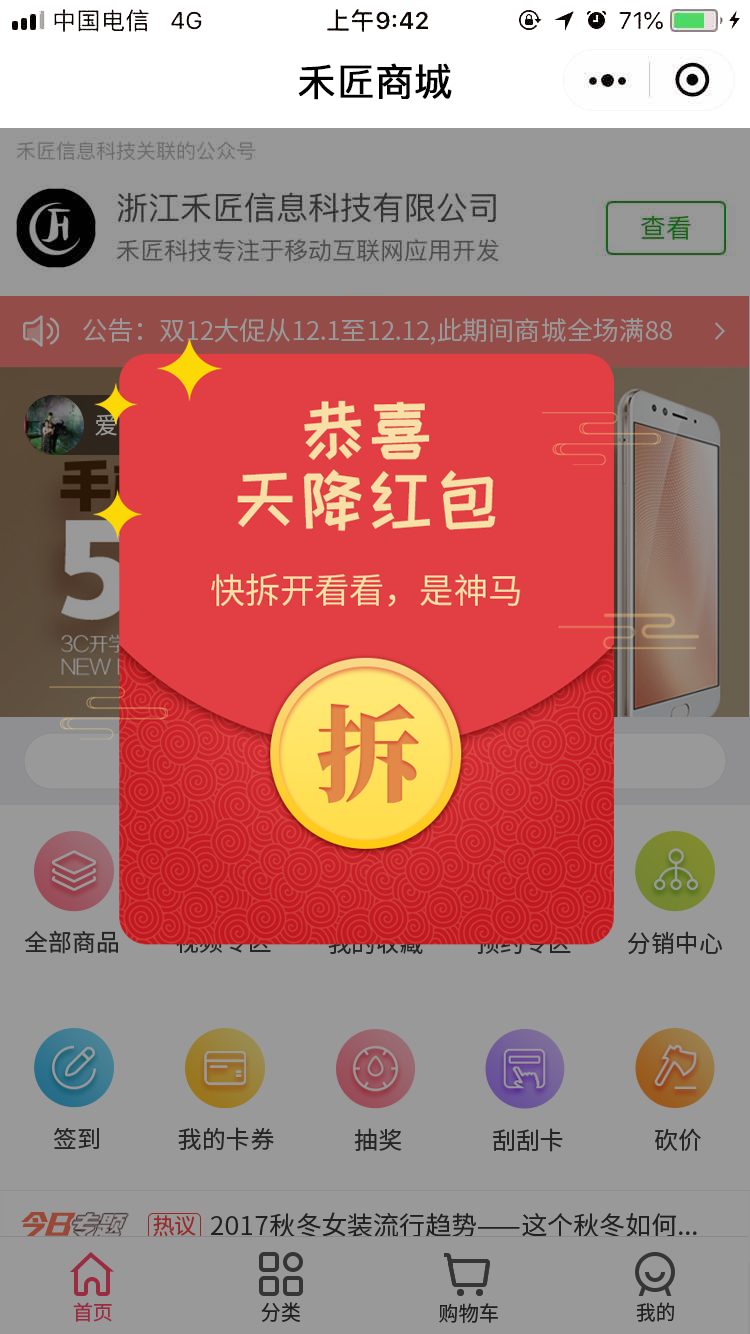
Task: Open 分销中心
Action: (x=675, y=872)
